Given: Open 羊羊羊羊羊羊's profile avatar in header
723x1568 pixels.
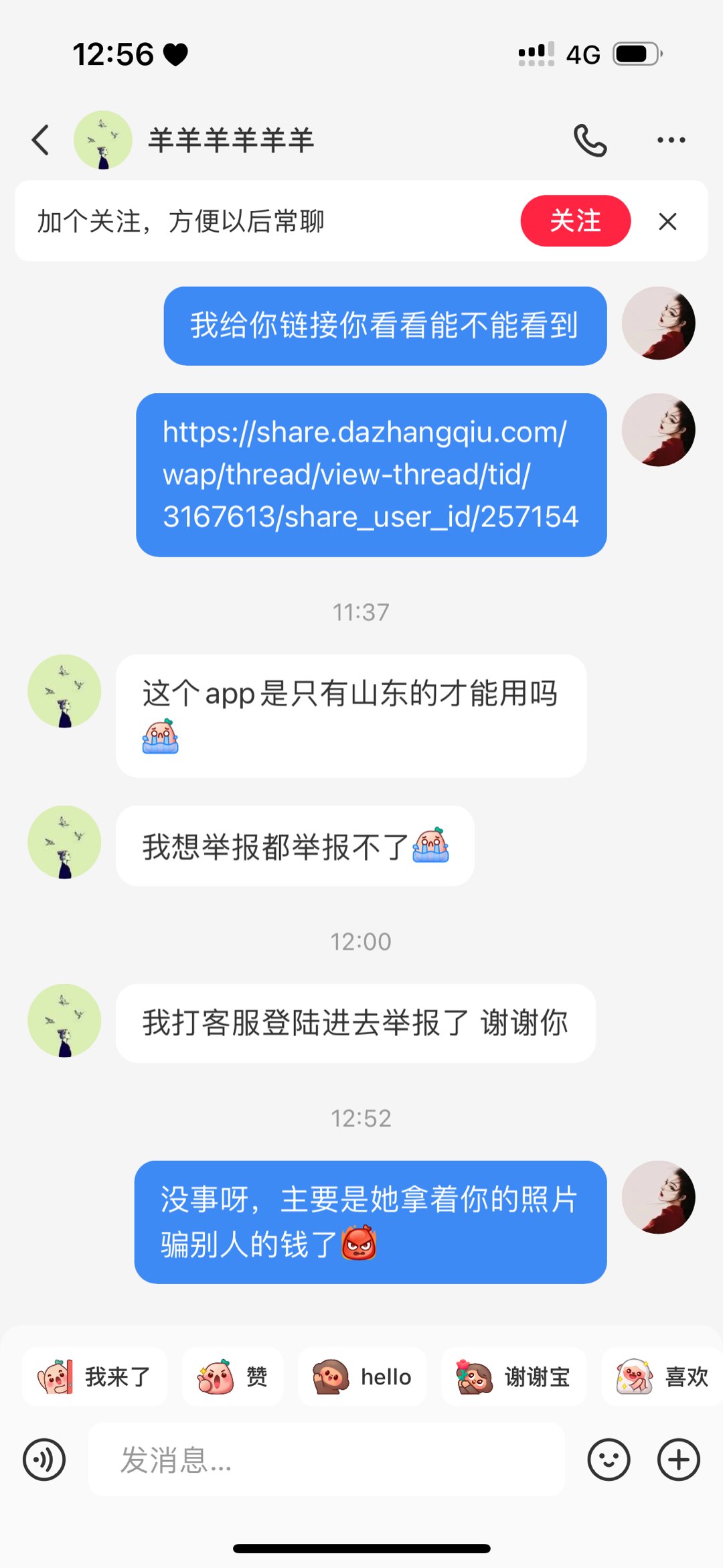Looking at the screenshot, I should 102,140.
